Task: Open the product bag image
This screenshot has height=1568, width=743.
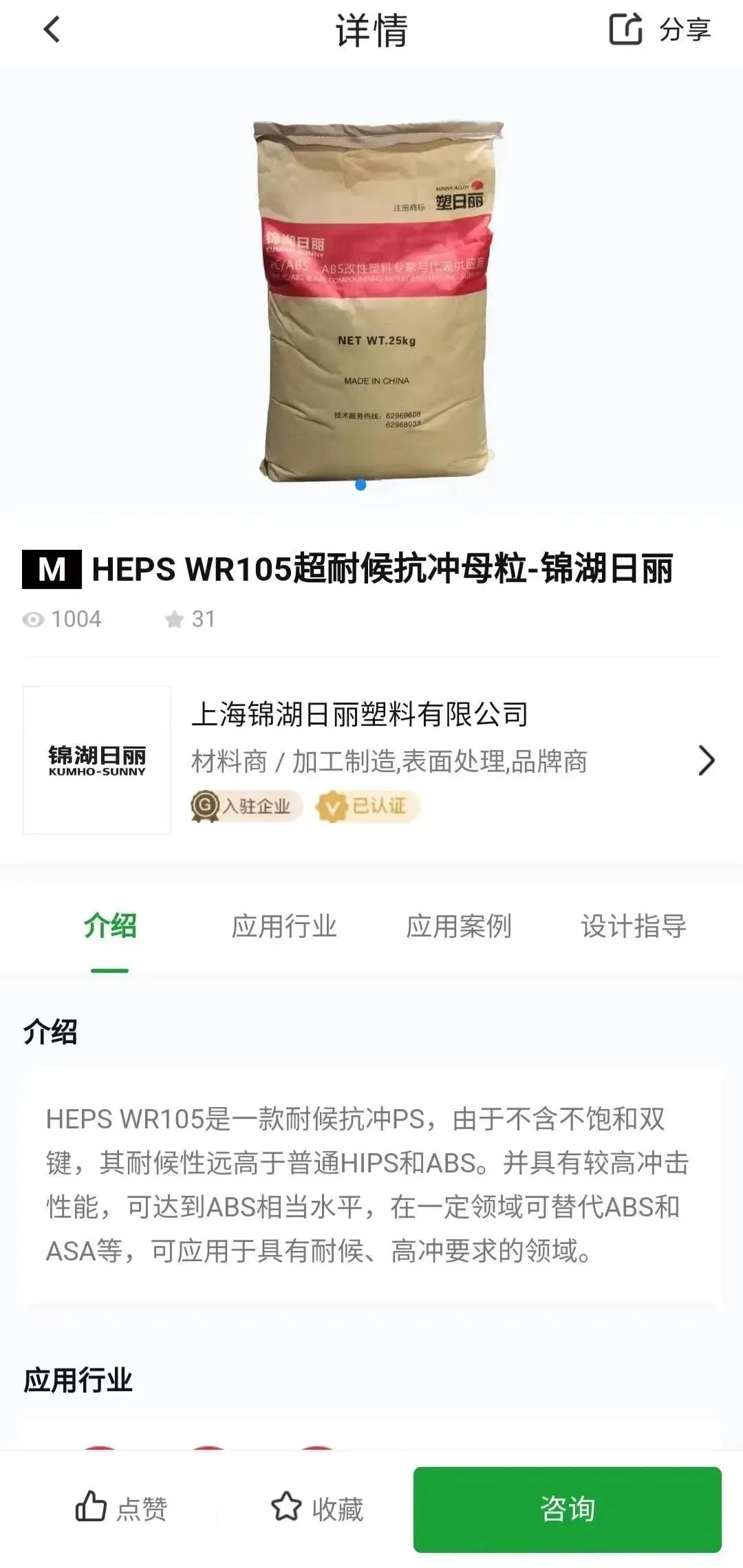Action: coord(376,301)
